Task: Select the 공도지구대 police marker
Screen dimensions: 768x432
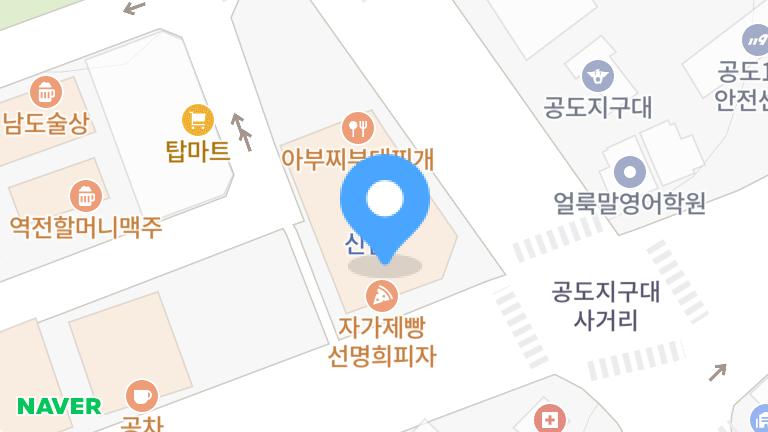Action: 598,74
